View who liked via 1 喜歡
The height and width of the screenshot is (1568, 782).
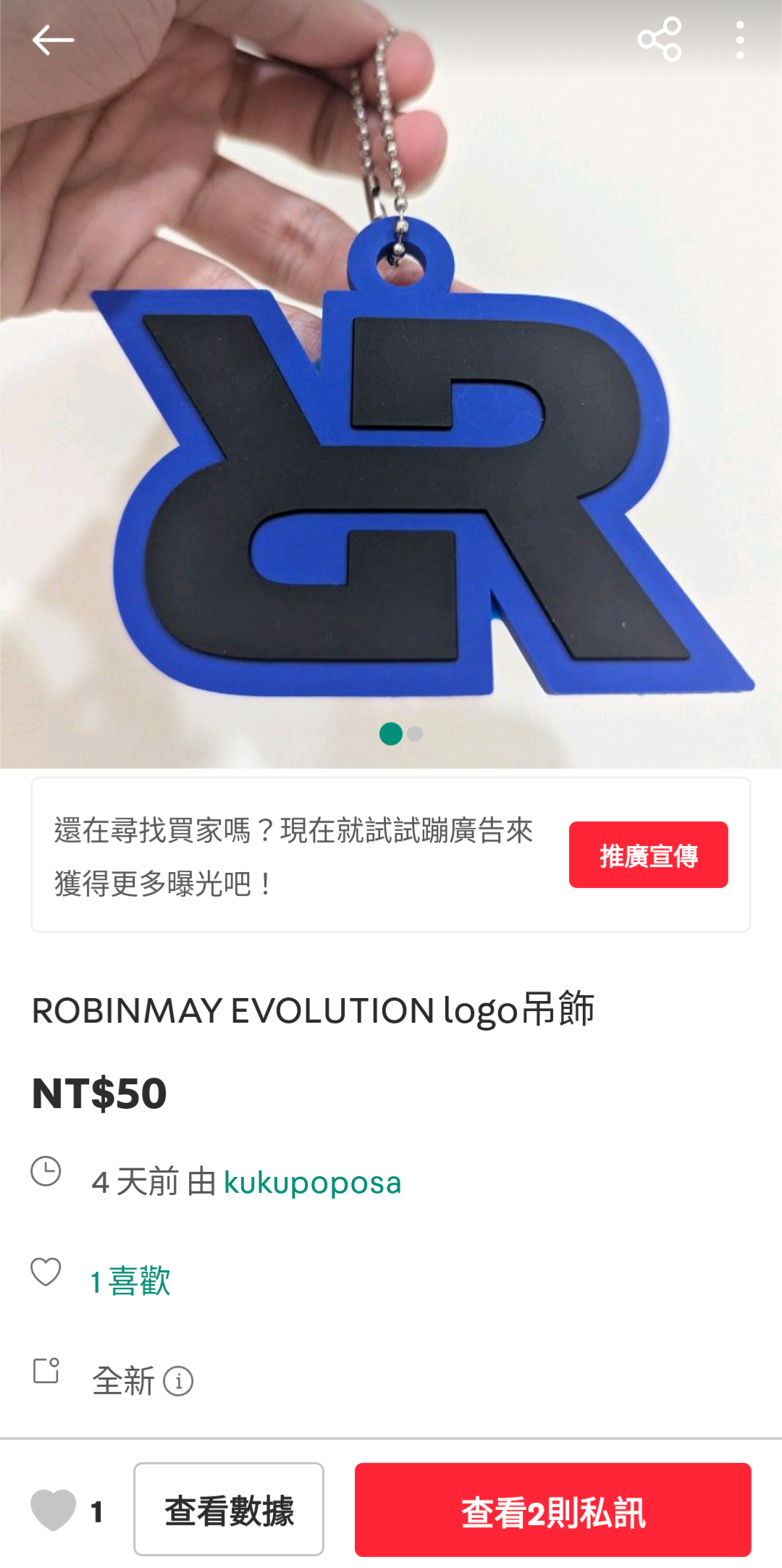click(x=130, y=1281)
